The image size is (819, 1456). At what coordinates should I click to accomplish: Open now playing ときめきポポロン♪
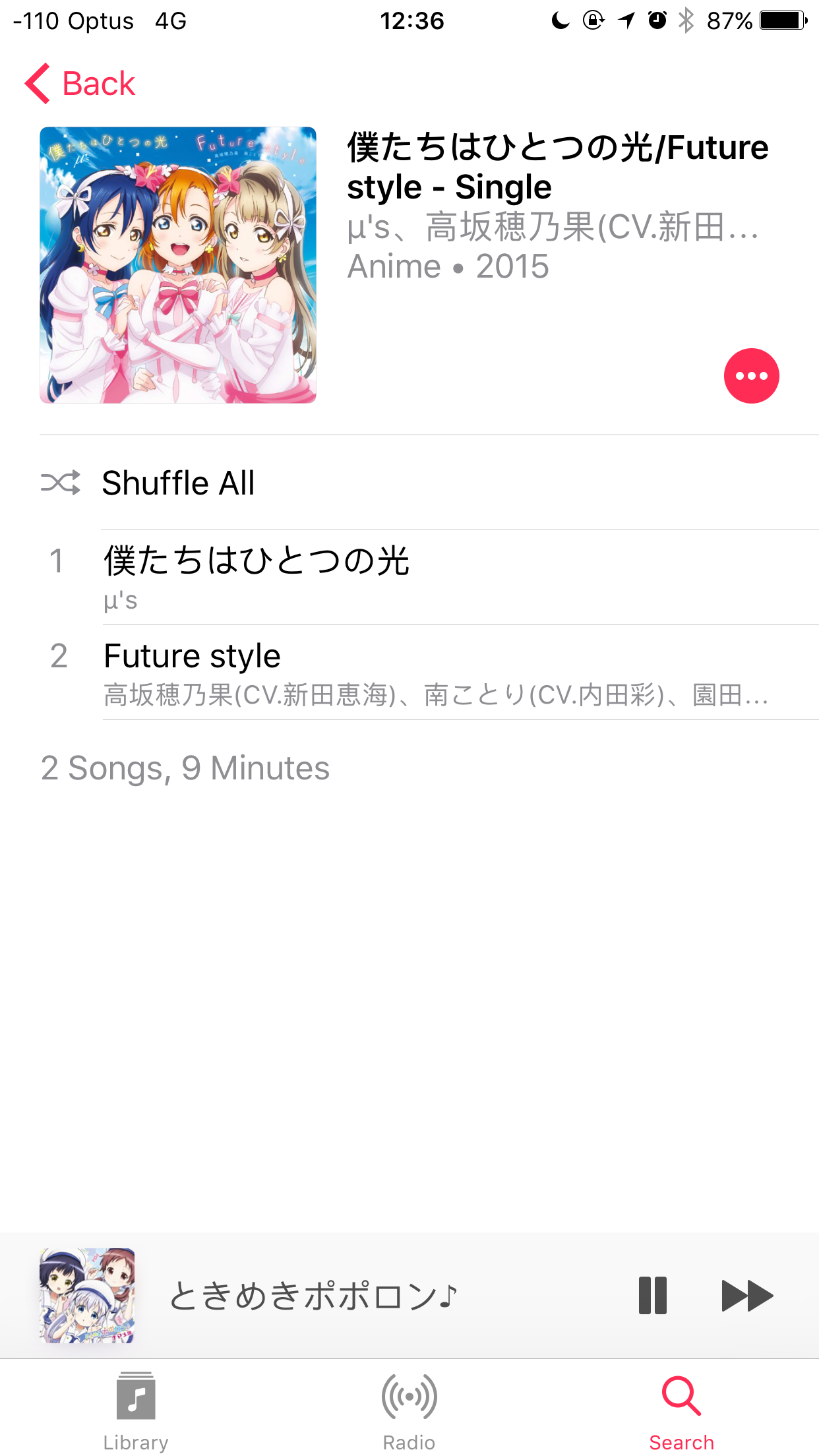313,1296
